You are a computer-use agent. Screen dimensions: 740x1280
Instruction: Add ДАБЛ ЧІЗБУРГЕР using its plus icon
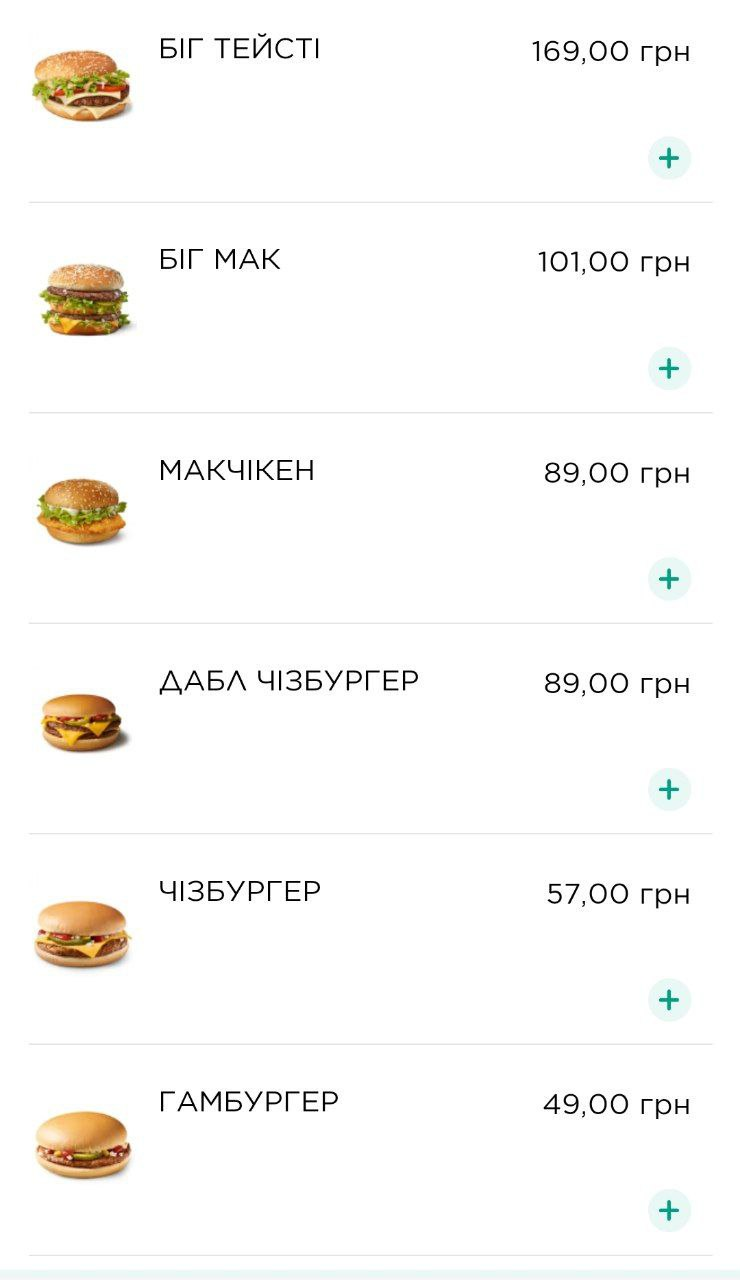tap(669, 790)
